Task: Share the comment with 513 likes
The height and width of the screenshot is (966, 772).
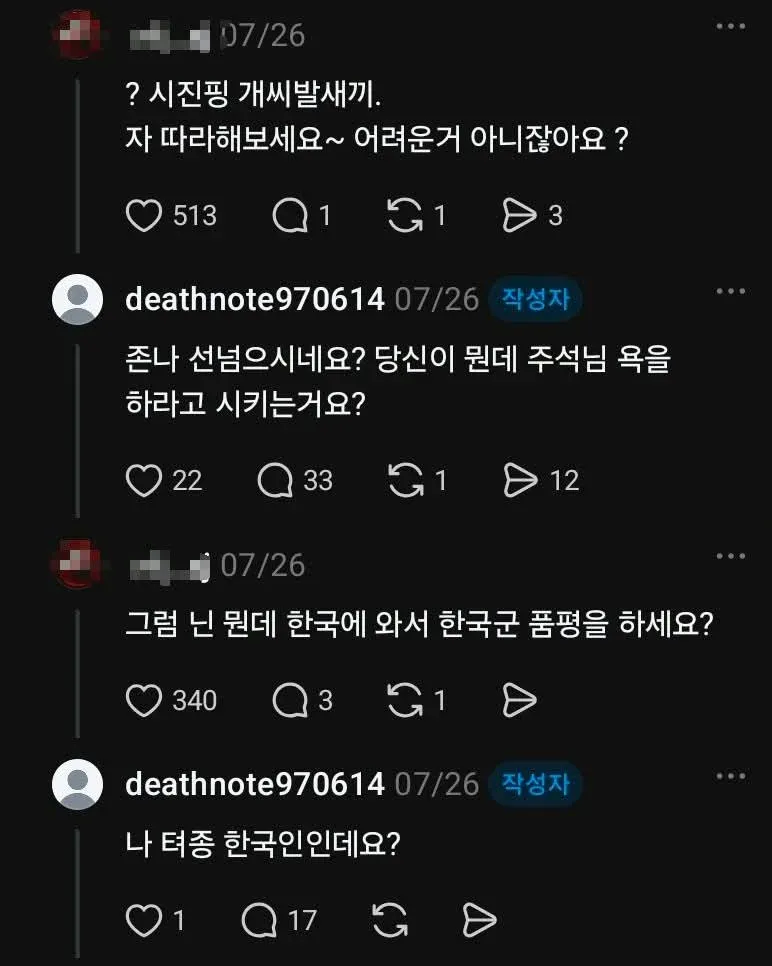Action: [519, 216]
